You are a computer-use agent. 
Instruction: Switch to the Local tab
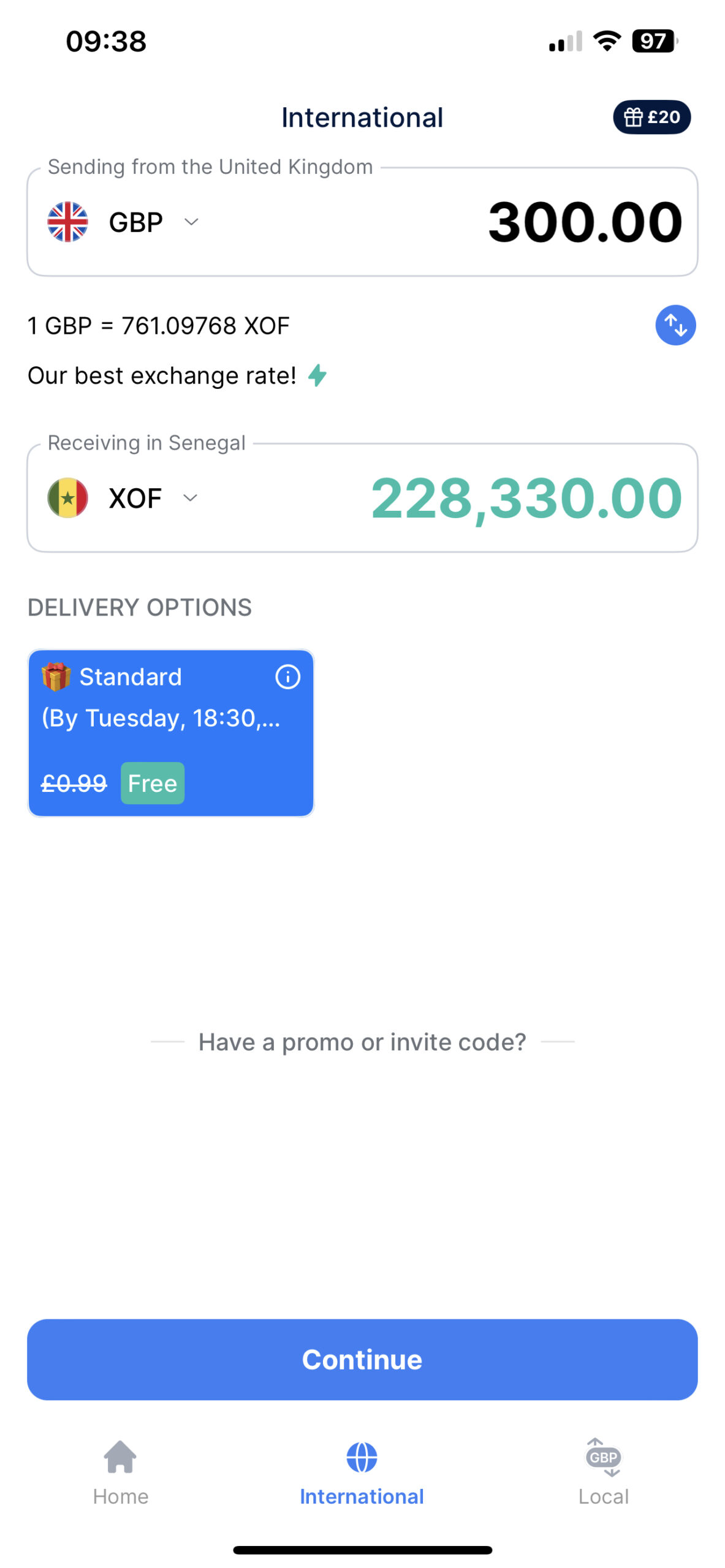click(603, 1471)
